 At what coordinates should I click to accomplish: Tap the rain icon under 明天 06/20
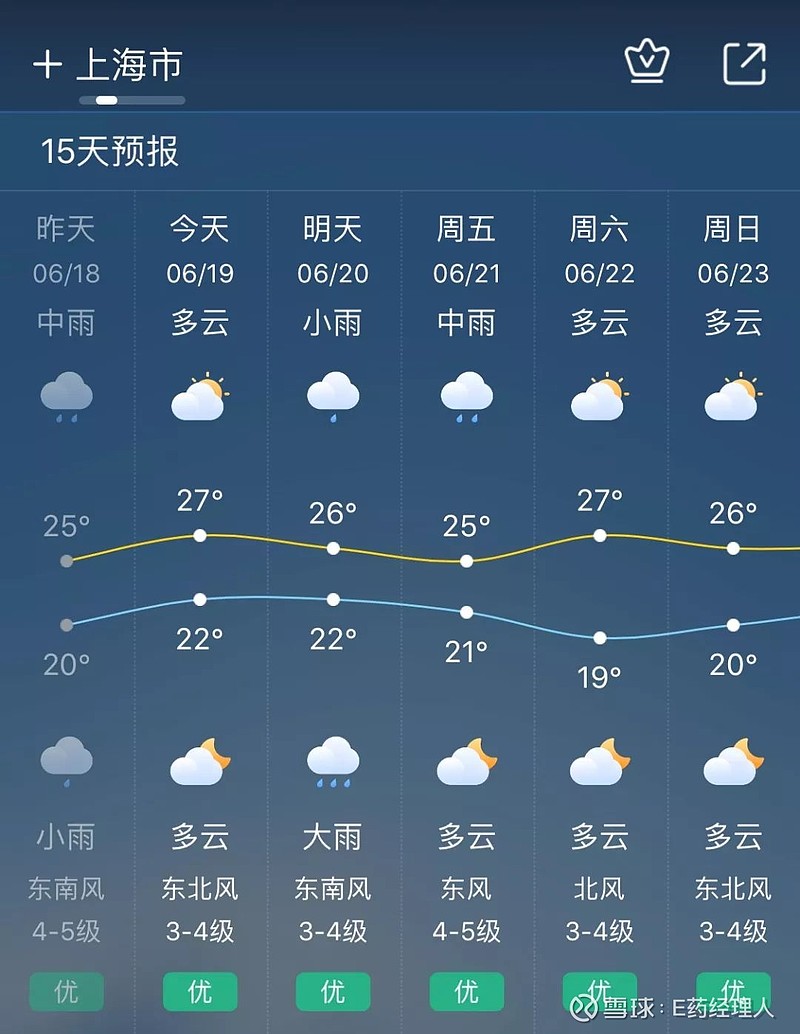click(333, 393)
